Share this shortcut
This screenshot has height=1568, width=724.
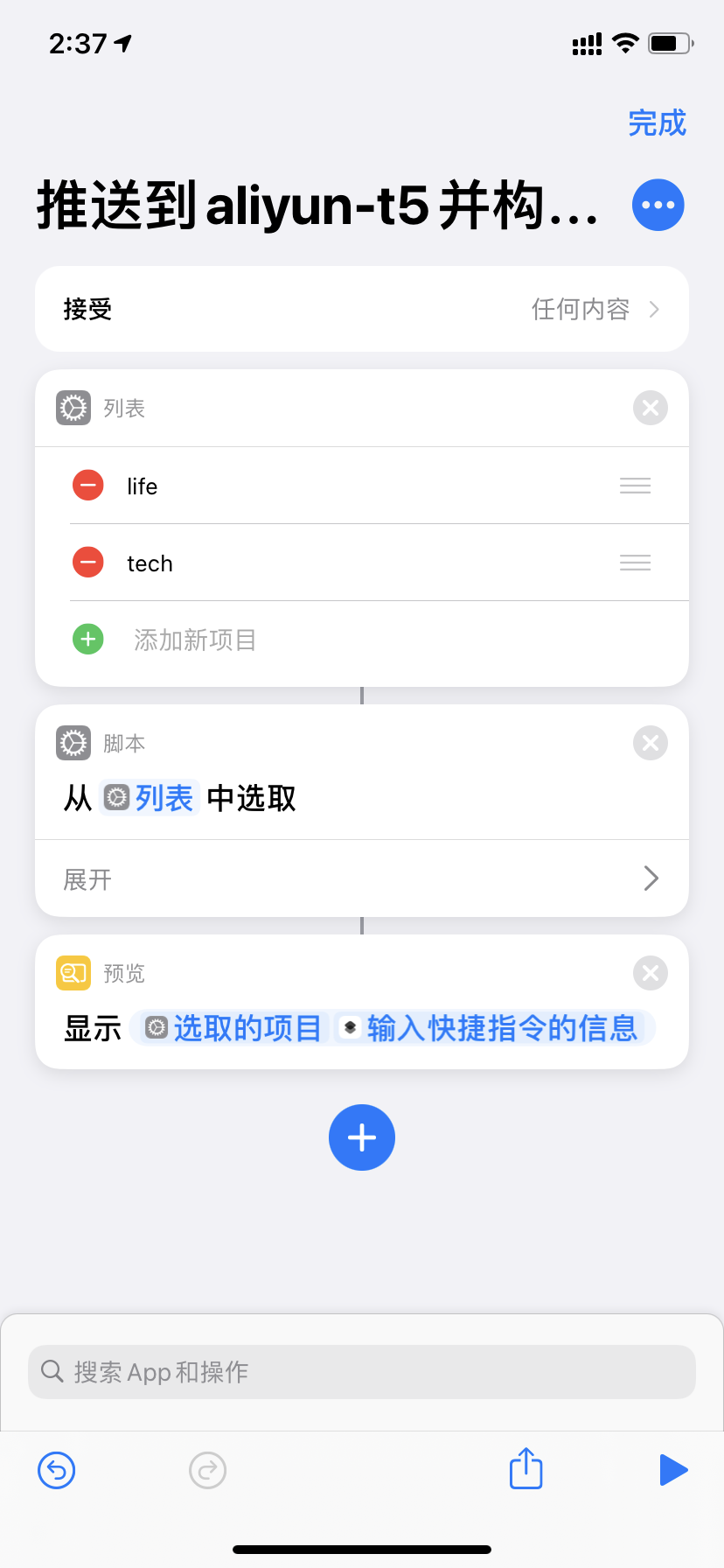[526, 1468]
